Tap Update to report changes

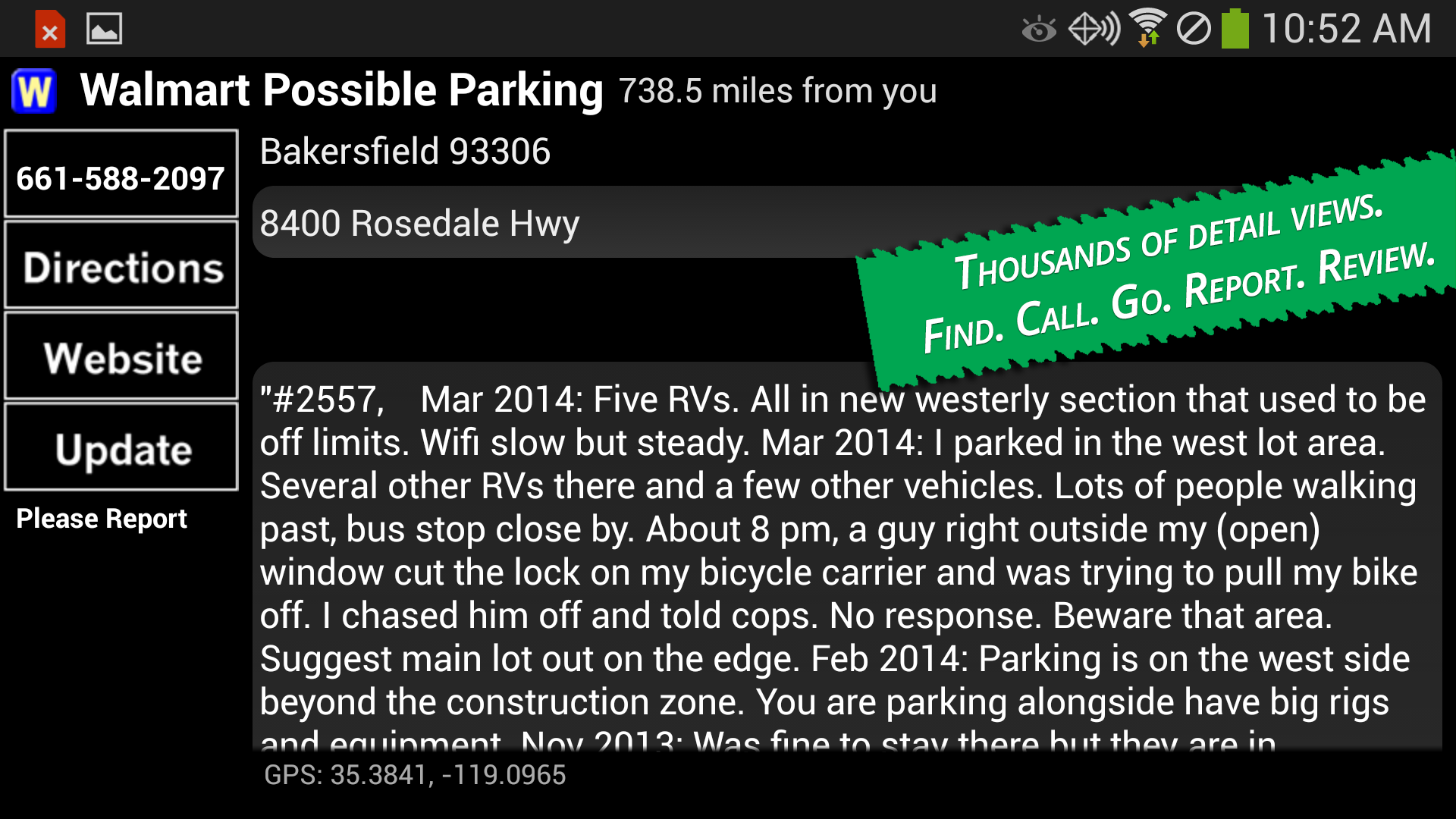[121, 448]
